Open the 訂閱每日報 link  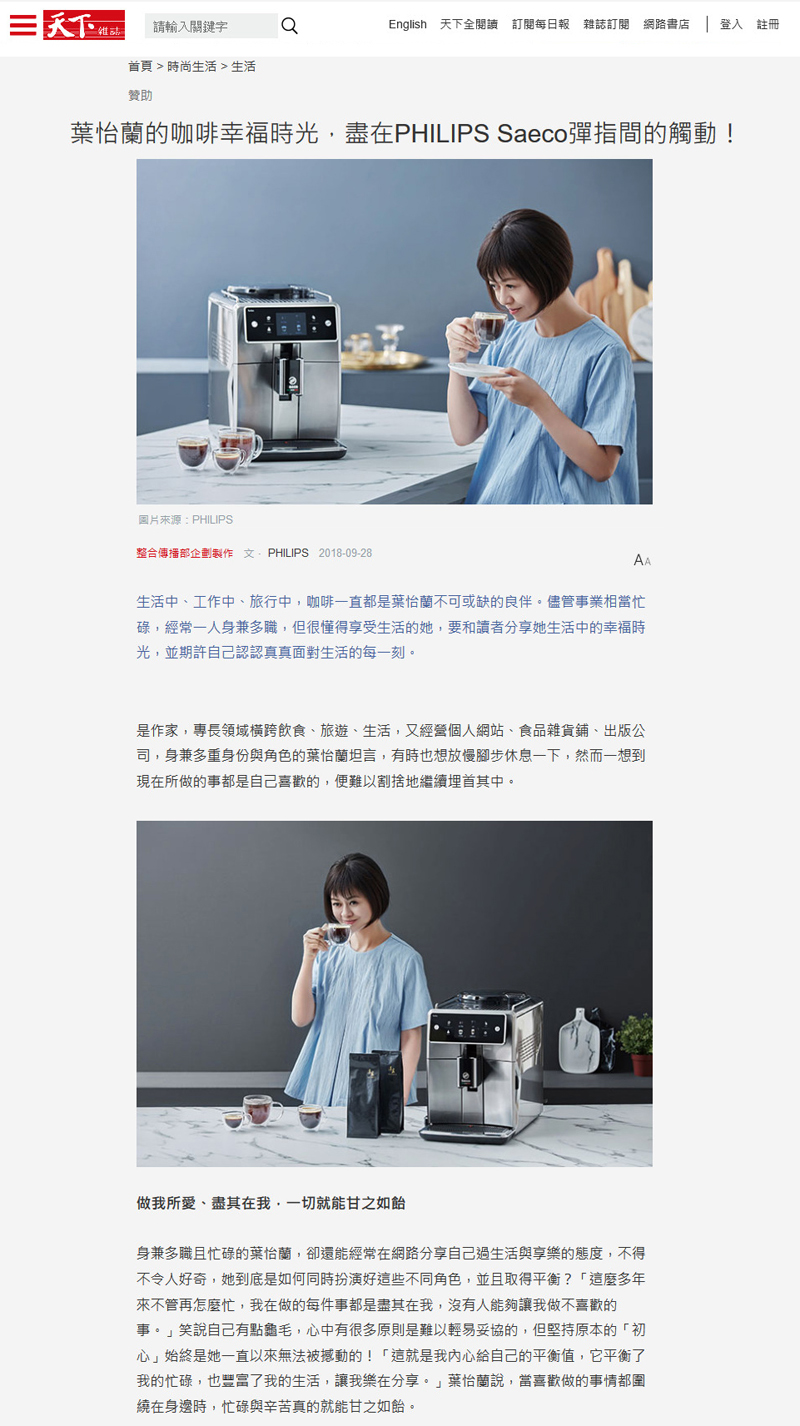click(541, 24)
